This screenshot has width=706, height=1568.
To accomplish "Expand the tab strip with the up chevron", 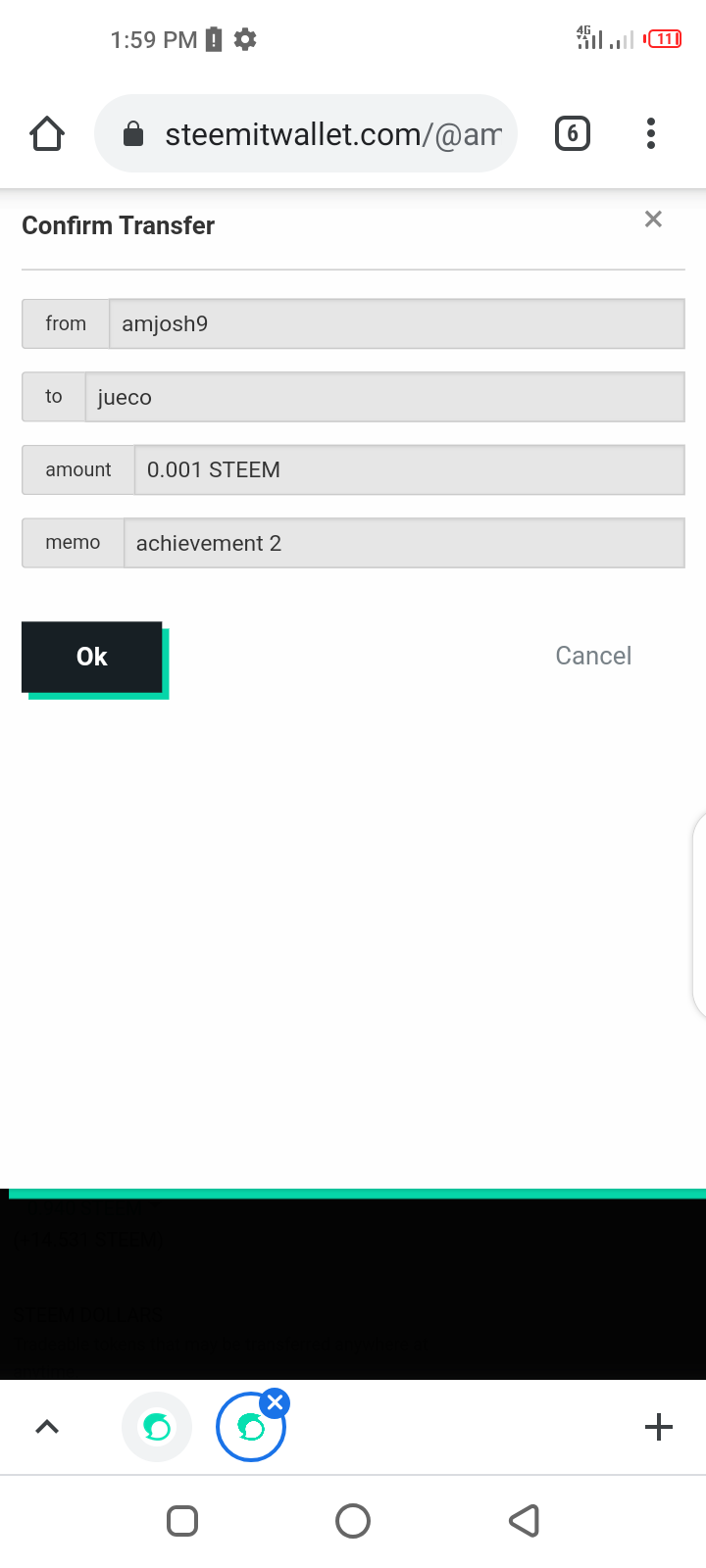I will (47, 1427).
